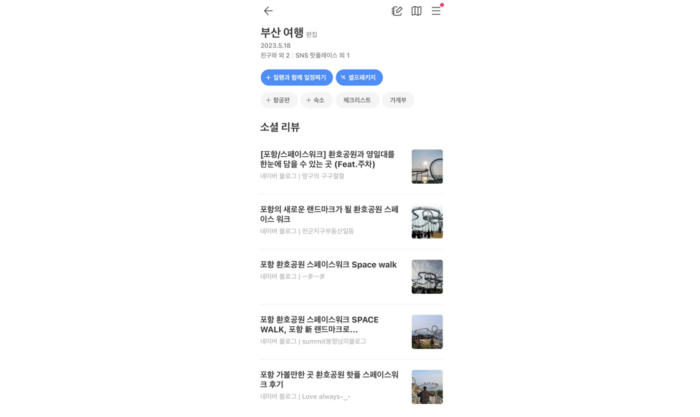Open review 스페이스워크 Space walk
Viewport: 700px width, 417px height.
[x=328, y=265]
